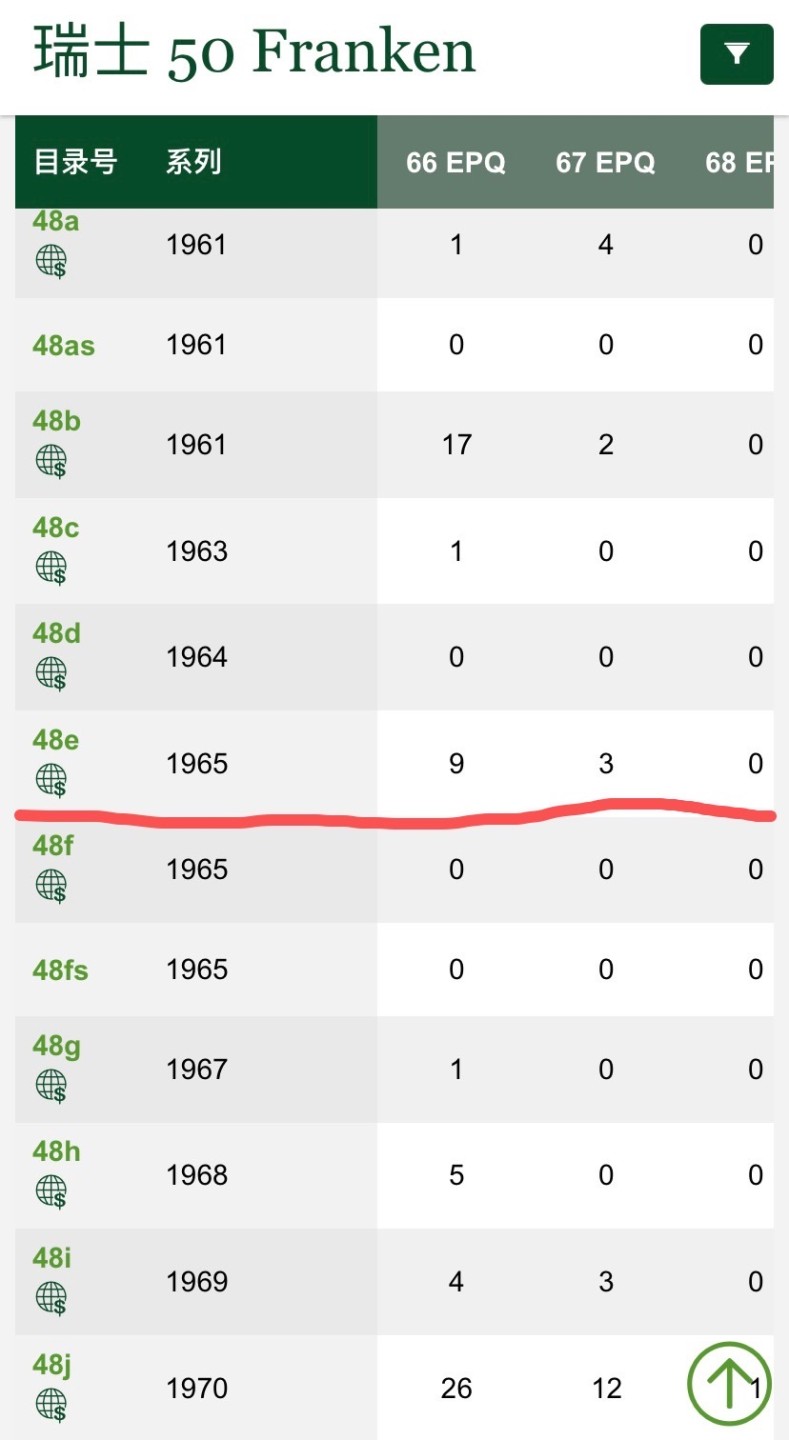Viewport: 789px width, 1440px height.
Task: Tap the price globe icon under 48e
Action: [51, 780]
